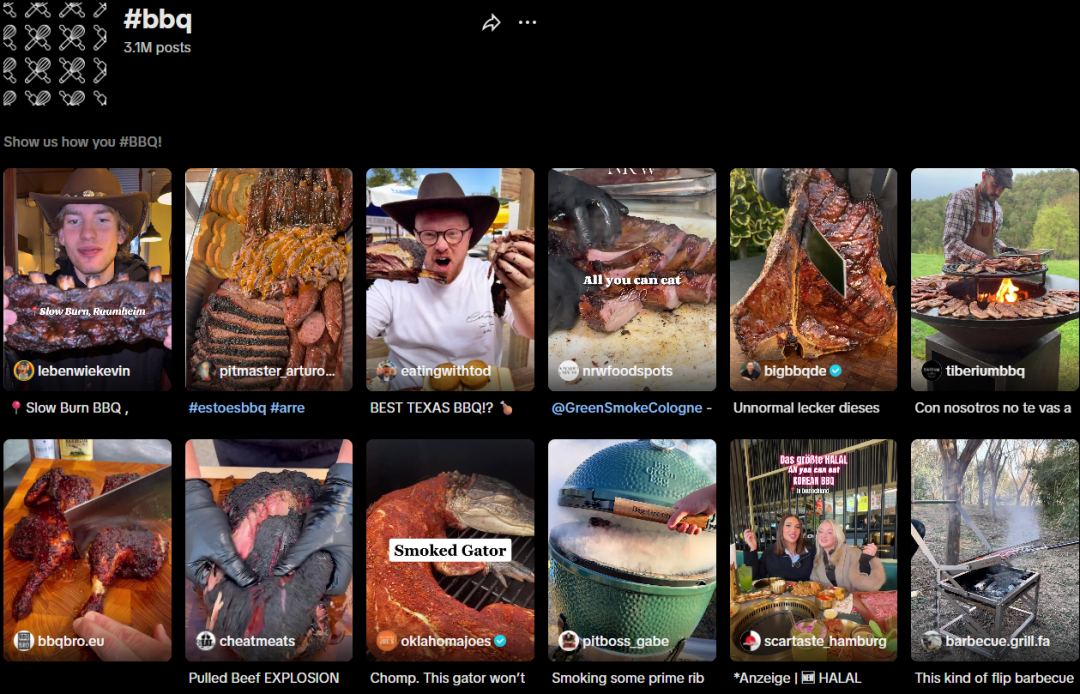Watch eatingwithtod's Best Texas BBQ video

(x=450, y=278)
